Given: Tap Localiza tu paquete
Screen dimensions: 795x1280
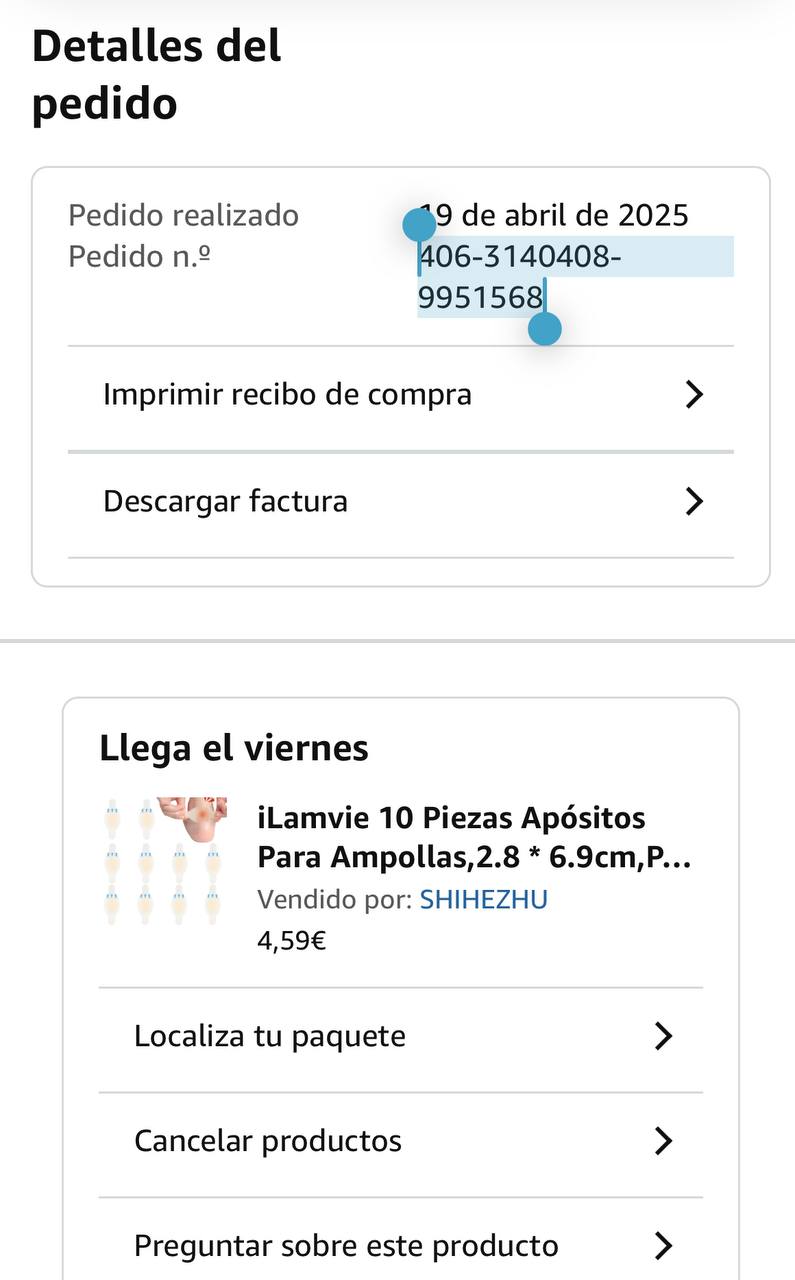Looking at the screenshot, I should pyautogui.click(x=400, y=1036).
